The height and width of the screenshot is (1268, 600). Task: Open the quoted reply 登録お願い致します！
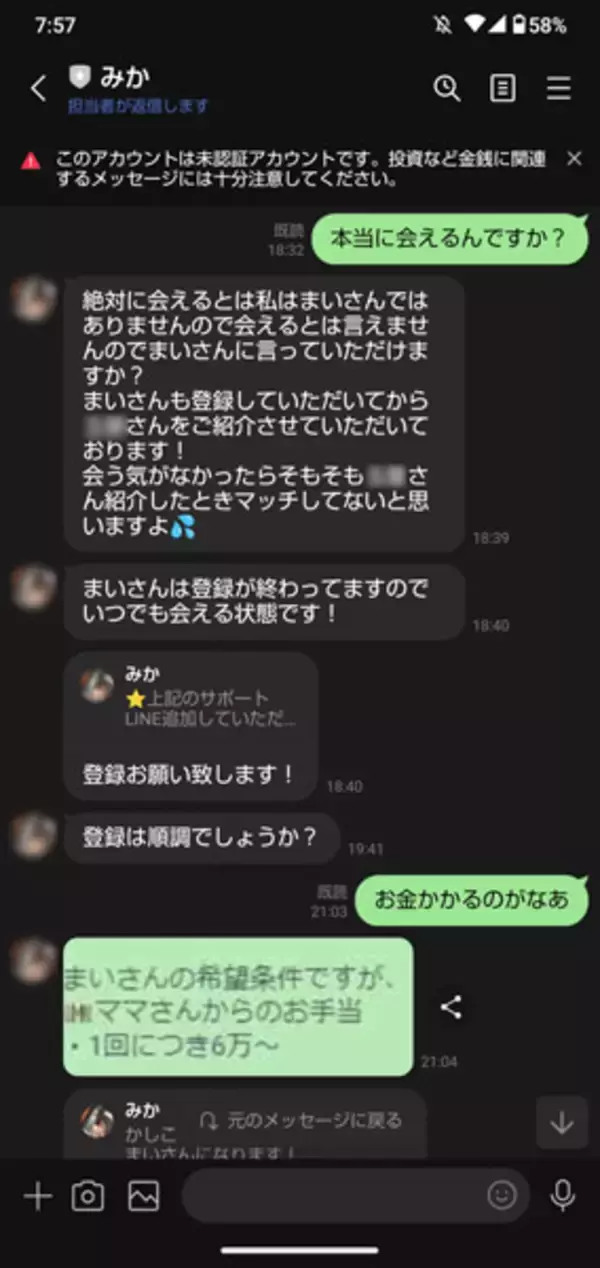pyautogui.click(x=191, y=725)
